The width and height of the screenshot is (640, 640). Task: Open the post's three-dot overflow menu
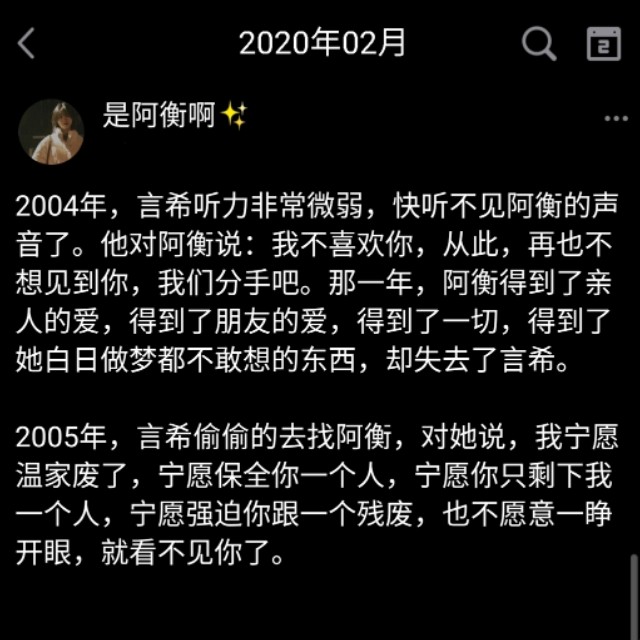click(616, 118)
